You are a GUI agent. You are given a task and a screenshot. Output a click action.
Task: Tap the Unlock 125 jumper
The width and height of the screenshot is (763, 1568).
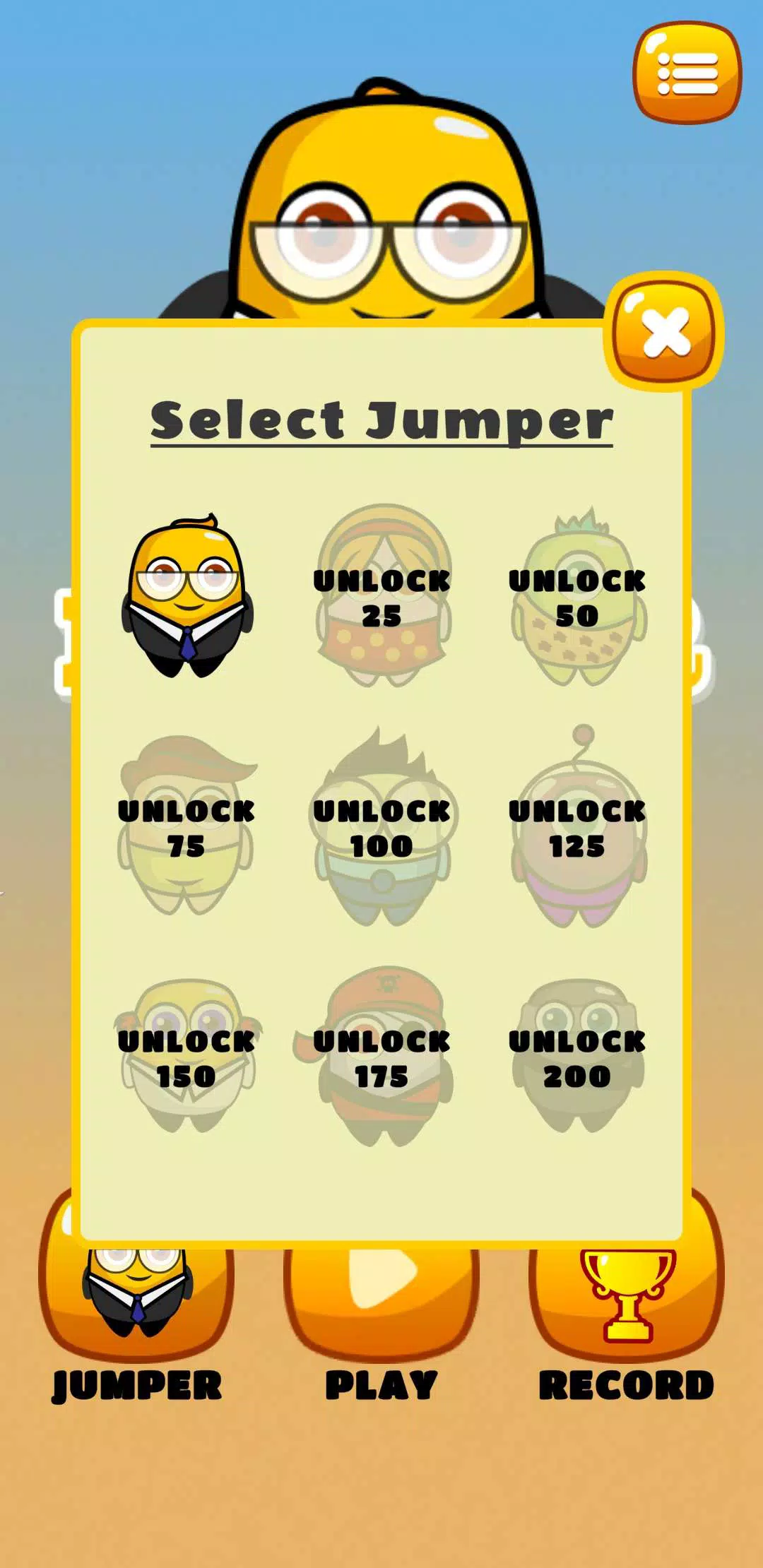point(577,828)
